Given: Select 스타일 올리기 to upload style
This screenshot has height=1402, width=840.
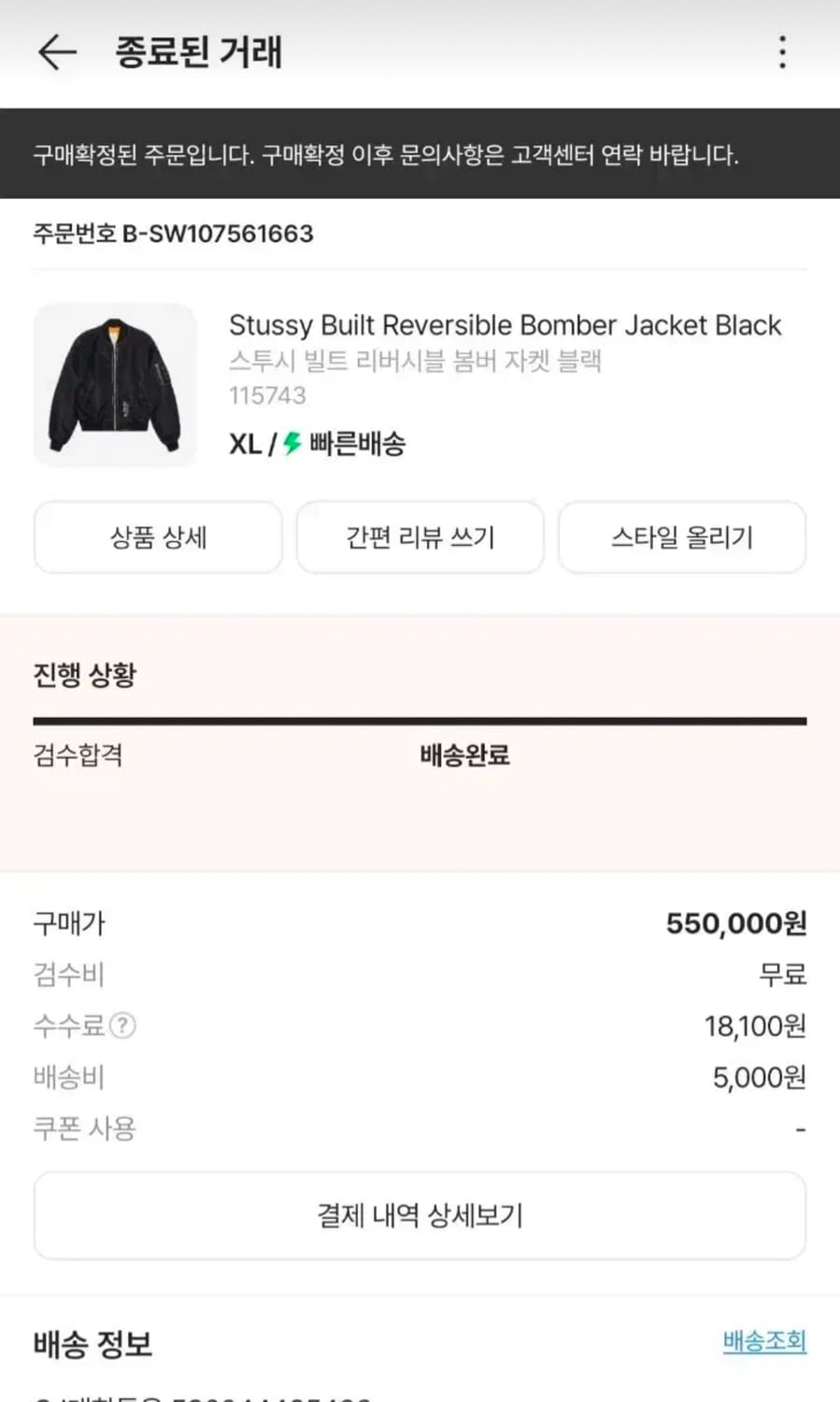Looking at the screenshot, I should coord(681,537).
